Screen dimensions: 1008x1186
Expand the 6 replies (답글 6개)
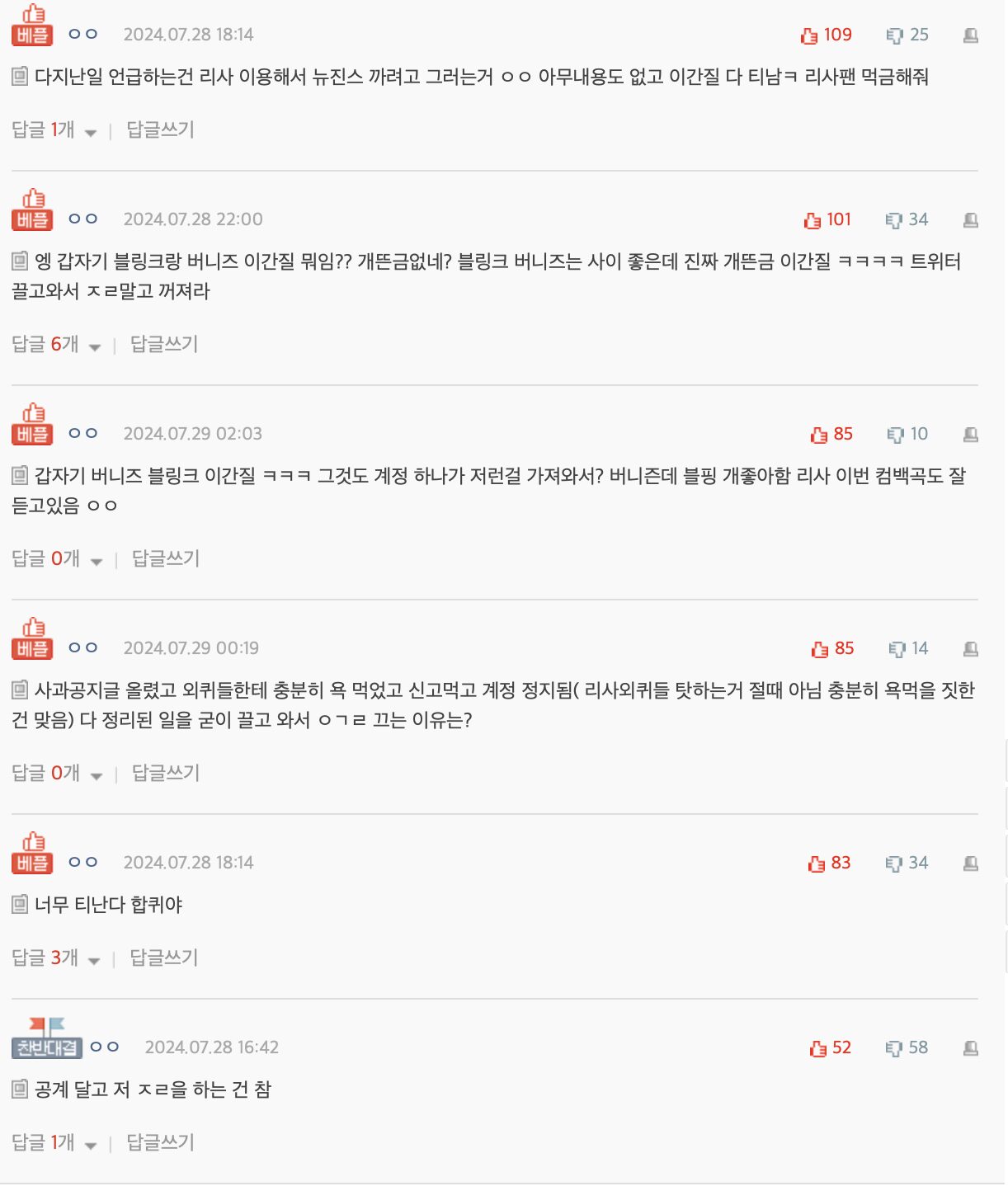tap(56, 345)
